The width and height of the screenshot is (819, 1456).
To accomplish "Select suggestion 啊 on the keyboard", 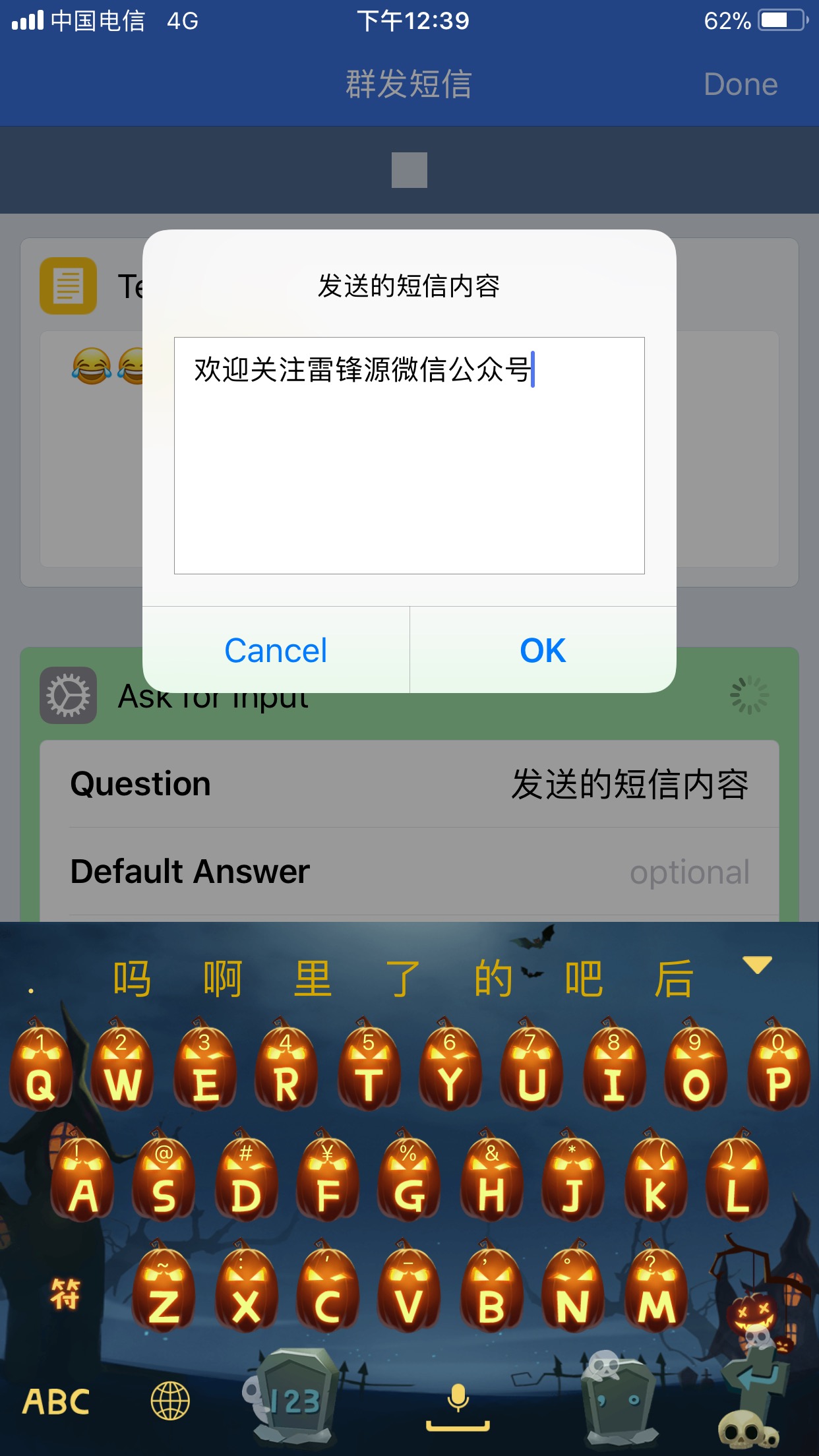I will coord(222,979).
